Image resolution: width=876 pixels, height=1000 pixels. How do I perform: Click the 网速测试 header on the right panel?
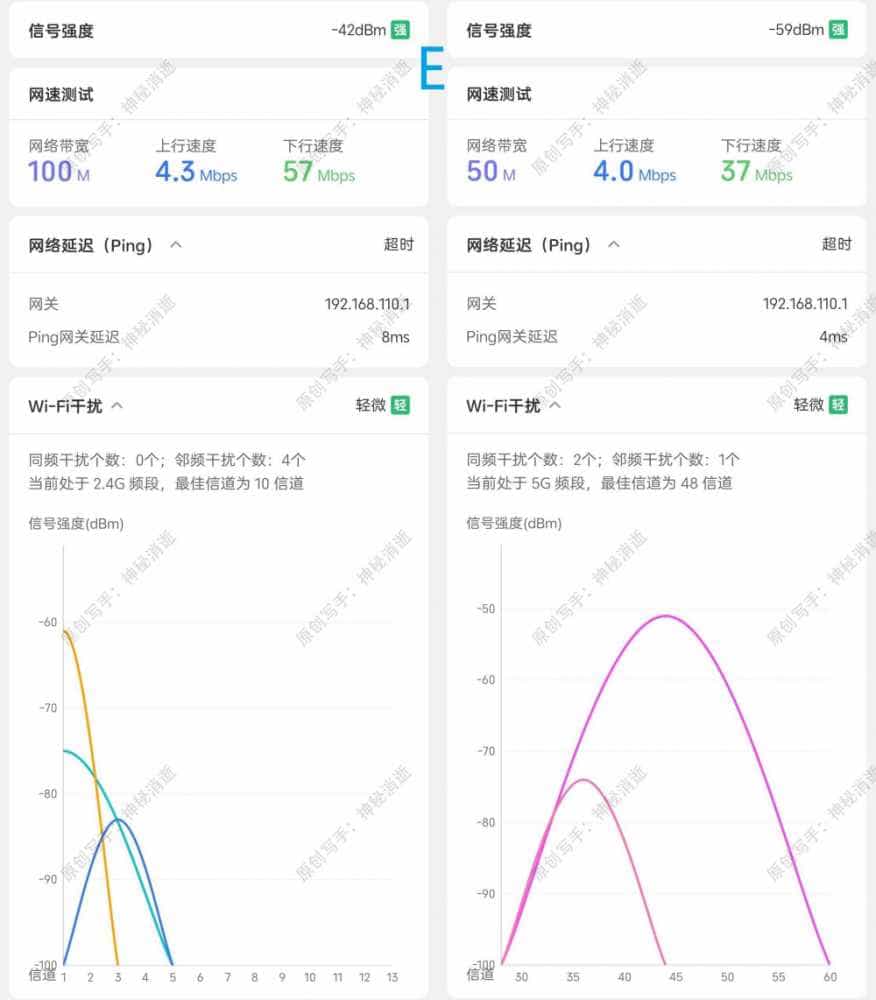point(498,93)
